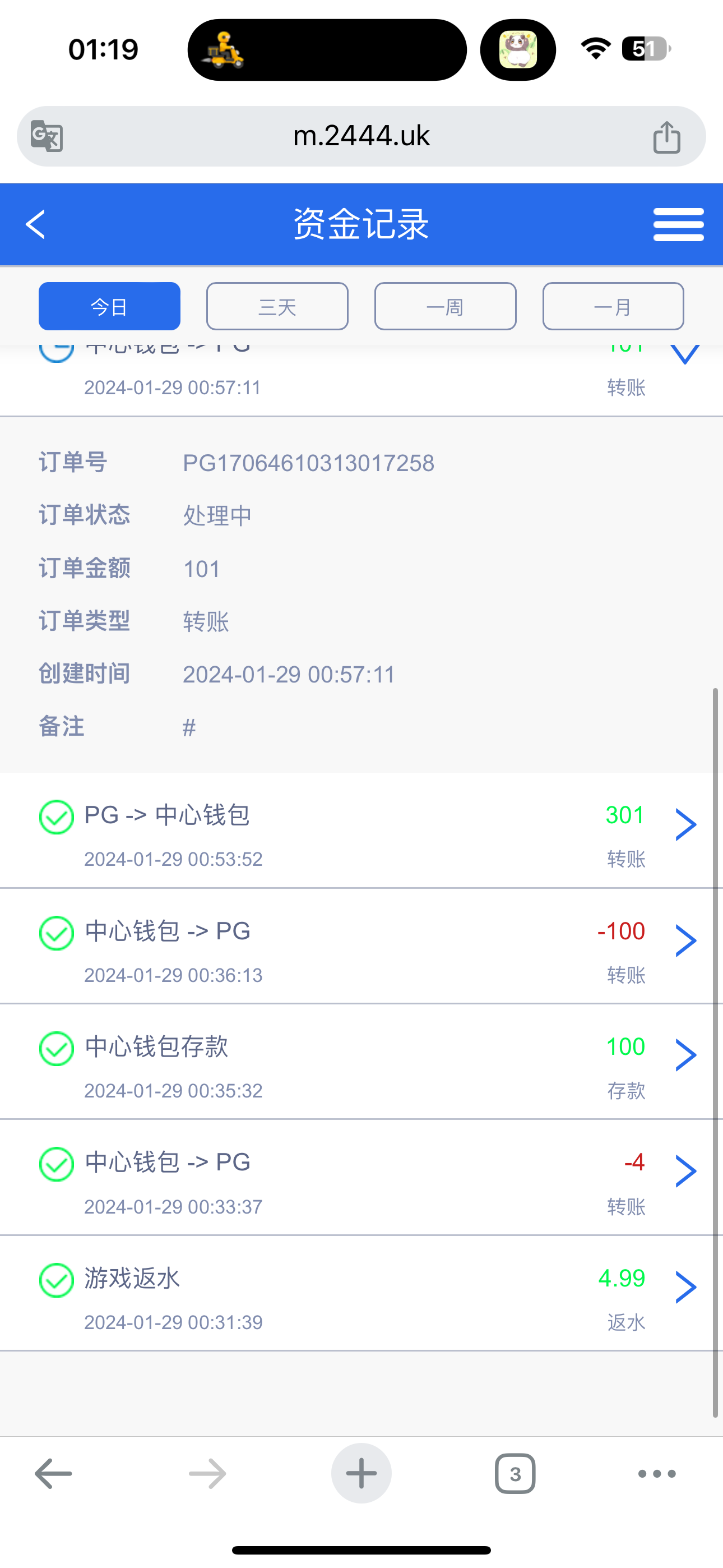Open the 中心钱包存款 100 deposit record

click(x=685, y=1055)
